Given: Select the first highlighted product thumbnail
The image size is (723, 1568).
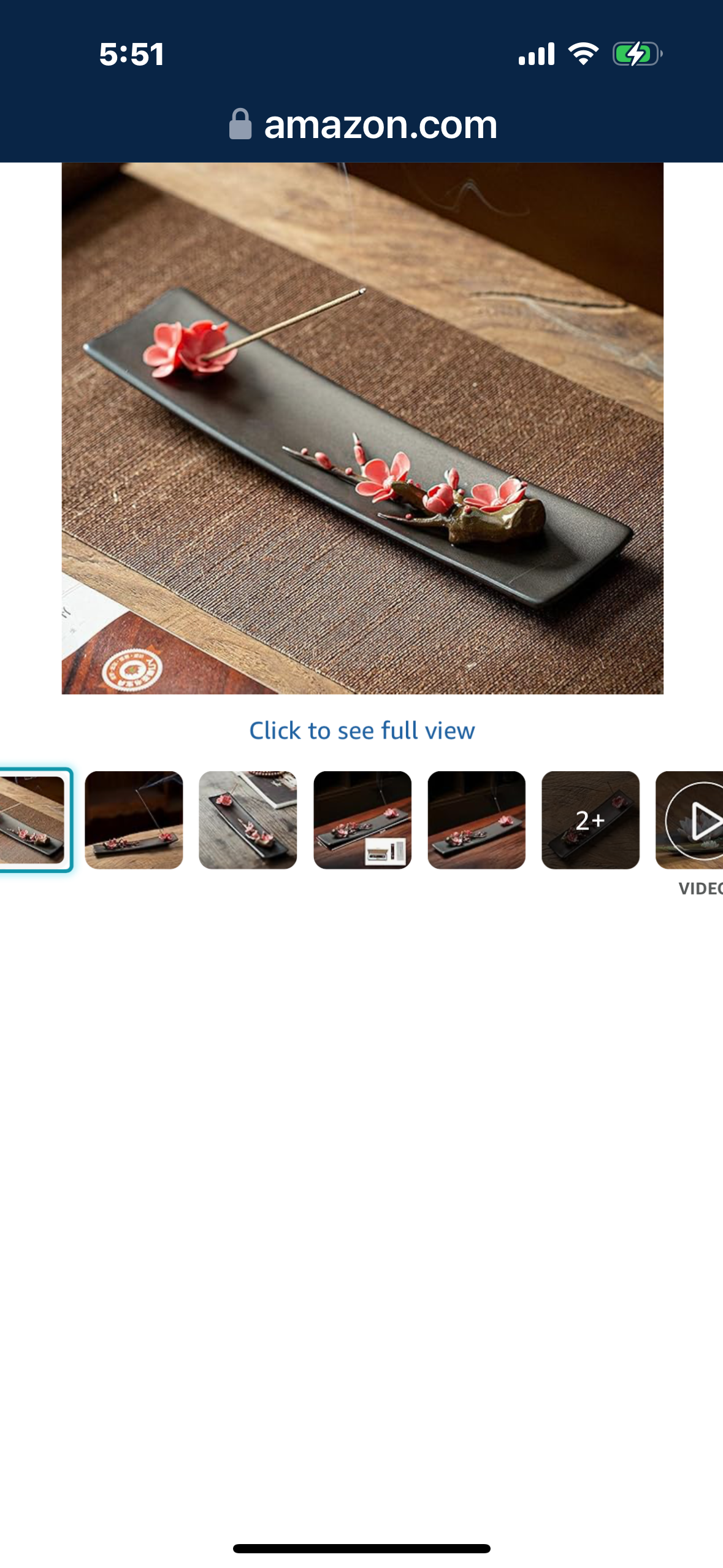Looking at the screenshot, I should (34, 820).
